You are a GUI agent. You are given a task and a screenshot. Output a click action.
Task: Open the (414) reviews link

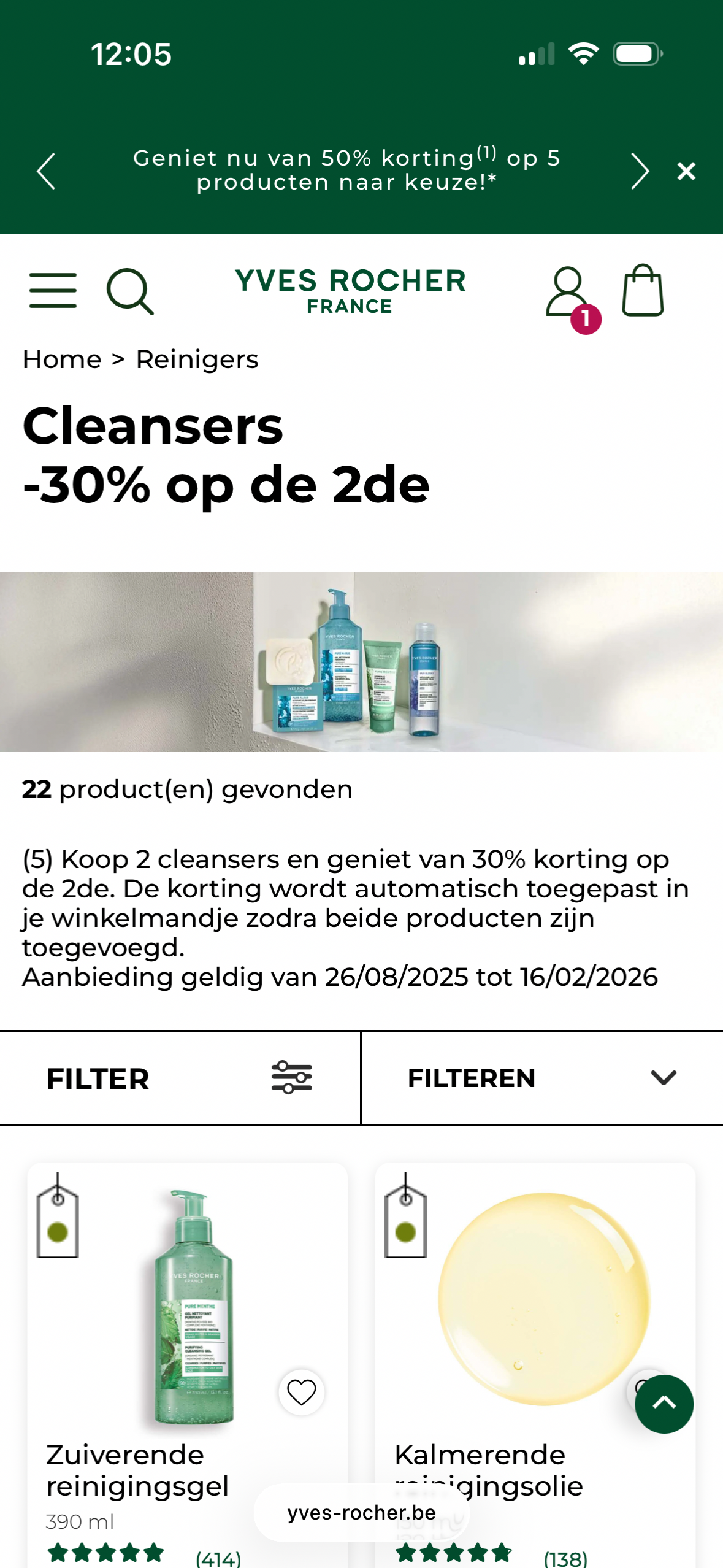tap(218, 1556)
